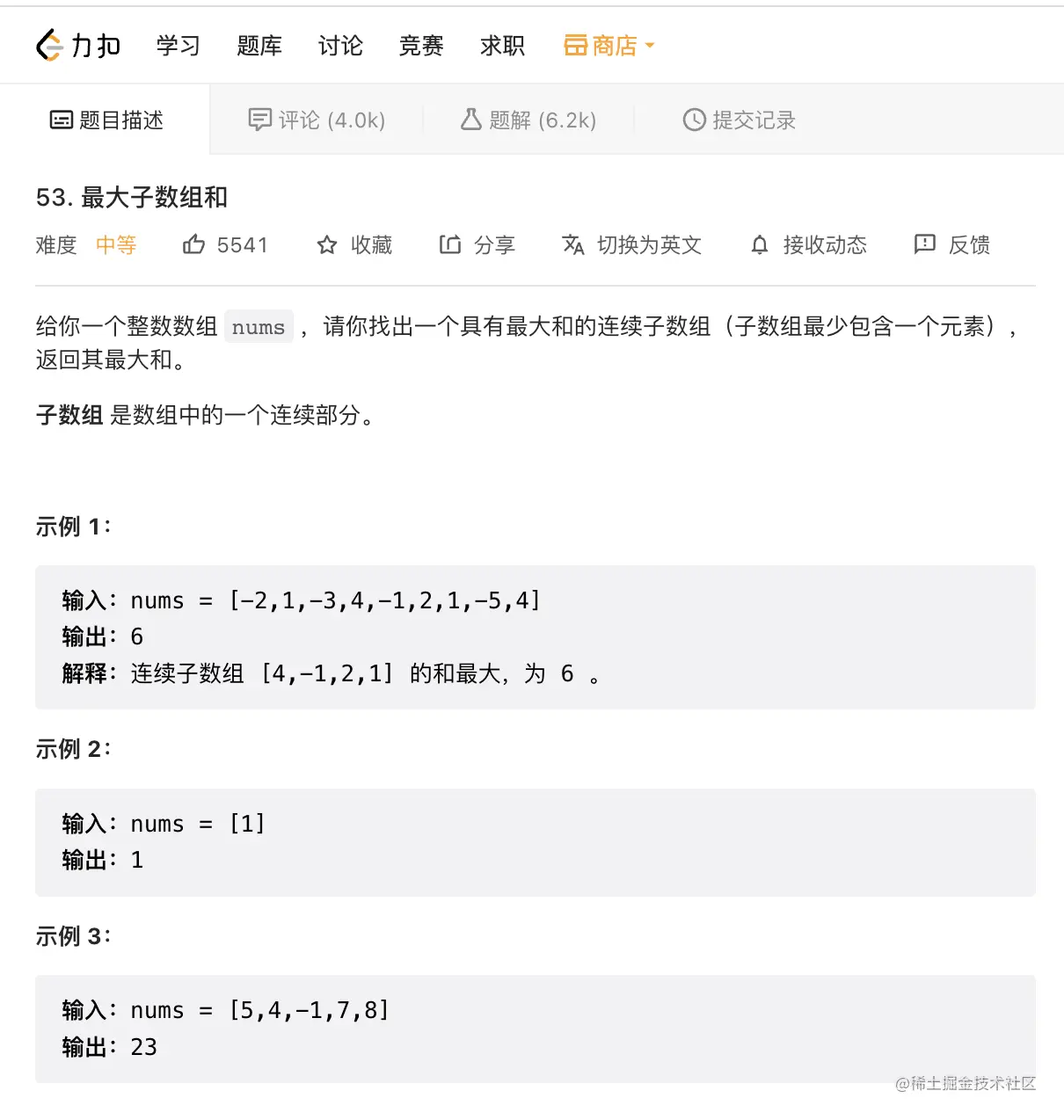
Task: Open the 求职 jobs page
Action: [x=502, y=46]
